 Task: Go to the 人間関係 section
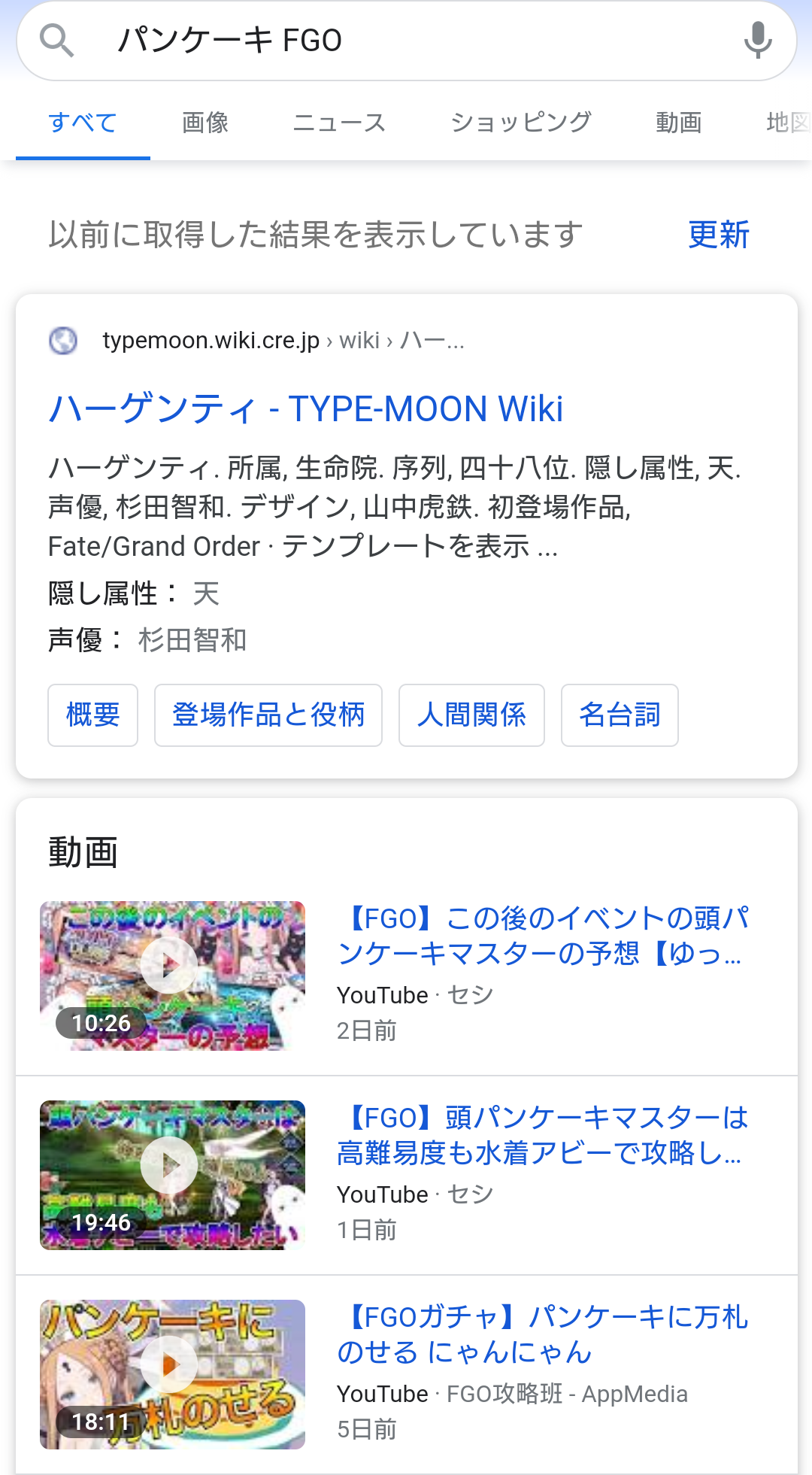(471, 715)
